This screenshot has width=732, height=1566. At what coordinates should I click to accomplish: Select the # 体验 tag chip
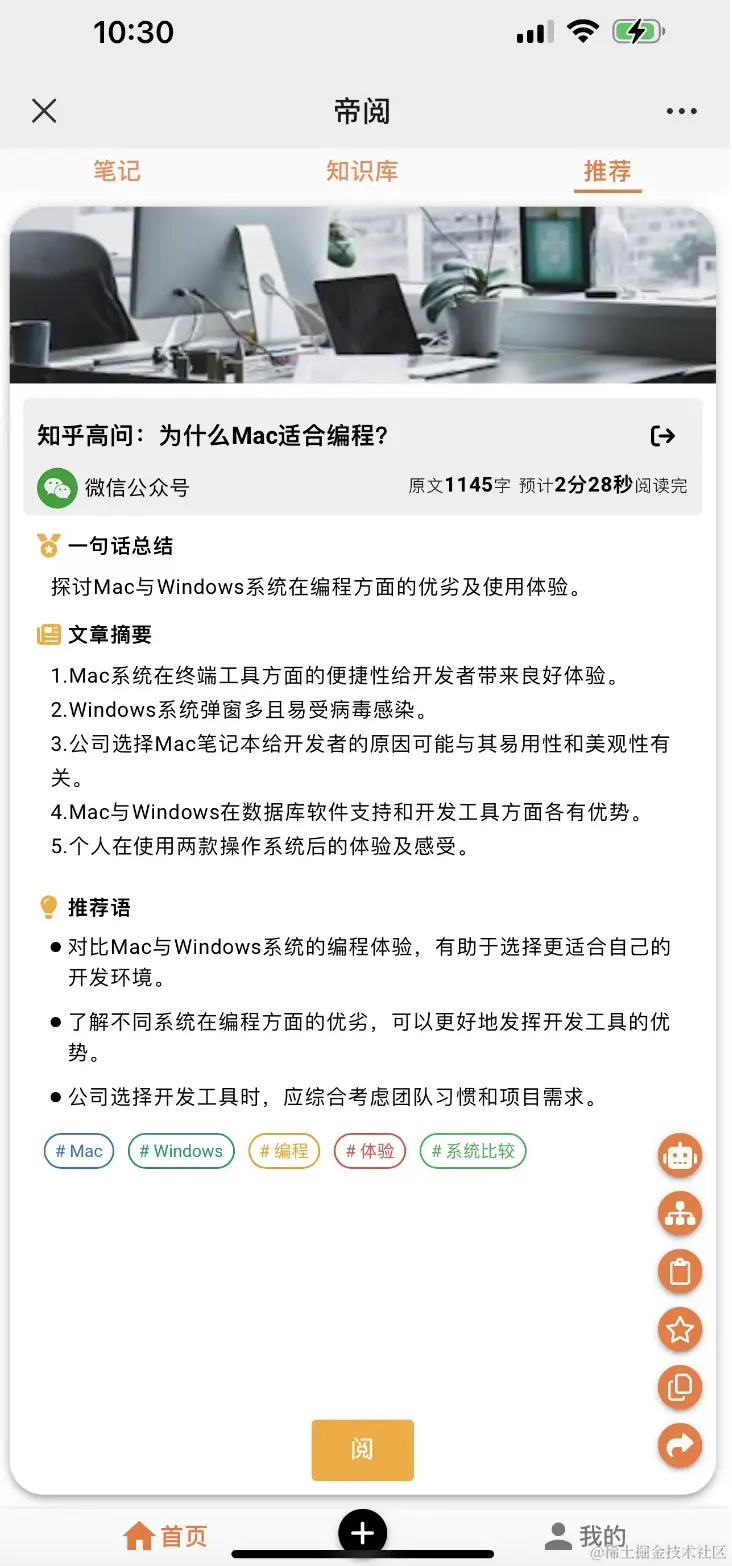pyautogui.click(x=370, y=1151)
